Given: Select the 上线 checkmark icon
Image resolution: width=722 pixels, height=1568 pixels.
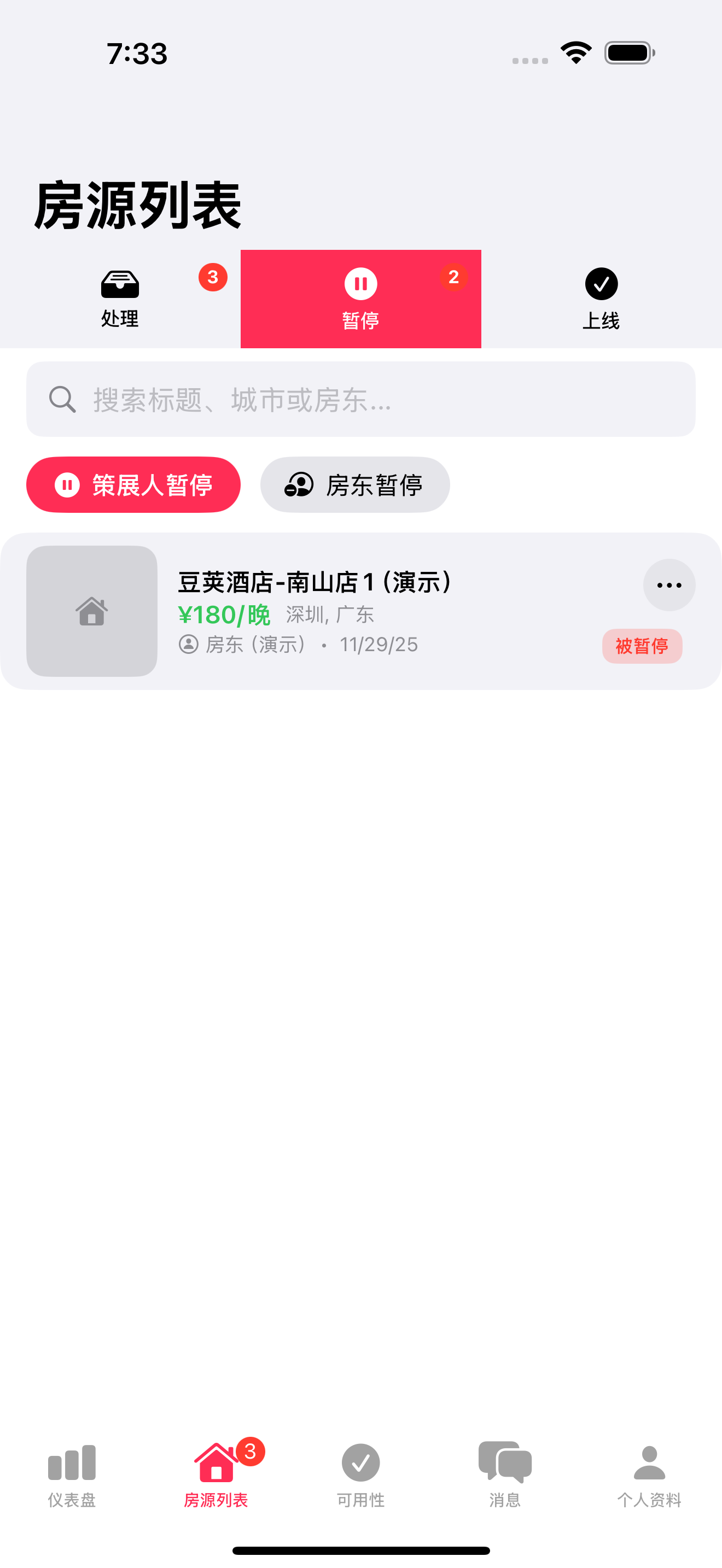Looking at the screenshot, I should (602, 284).
